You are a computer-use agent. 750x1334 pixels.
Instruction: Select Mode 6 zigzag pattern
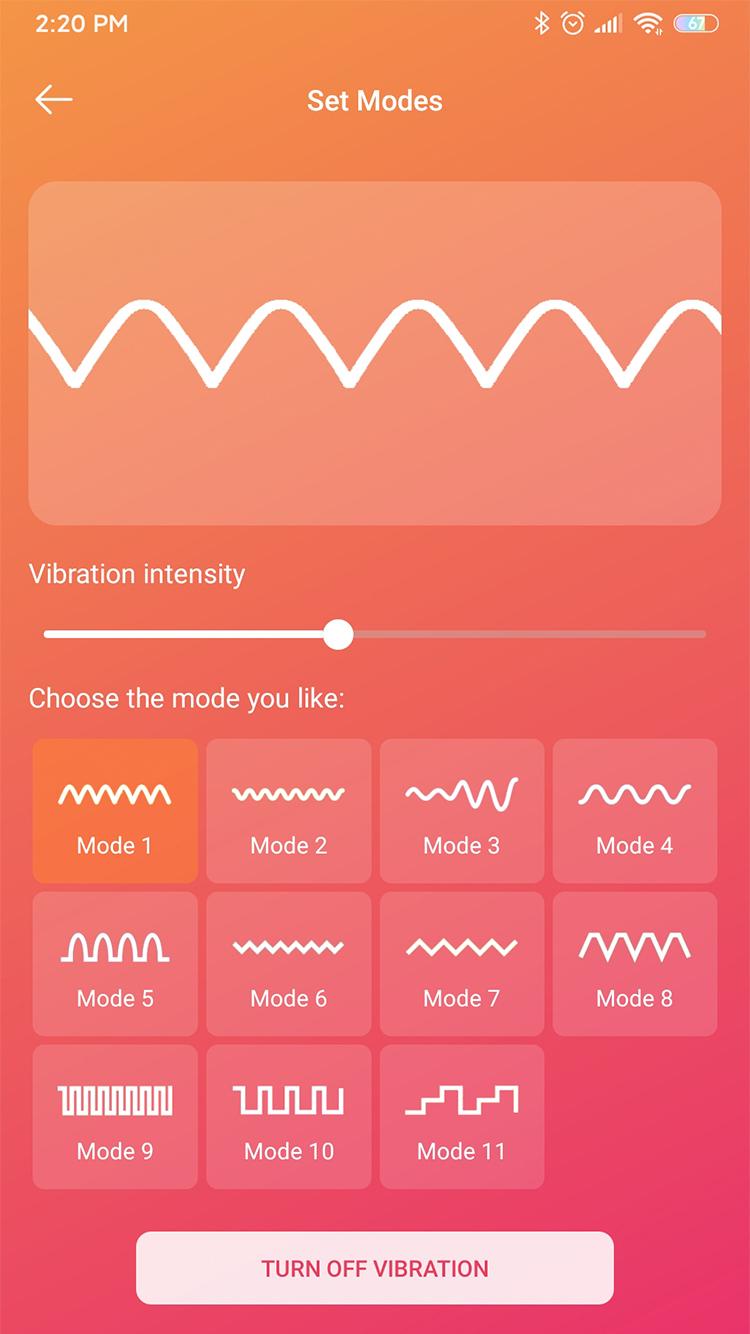pos(288,964)
